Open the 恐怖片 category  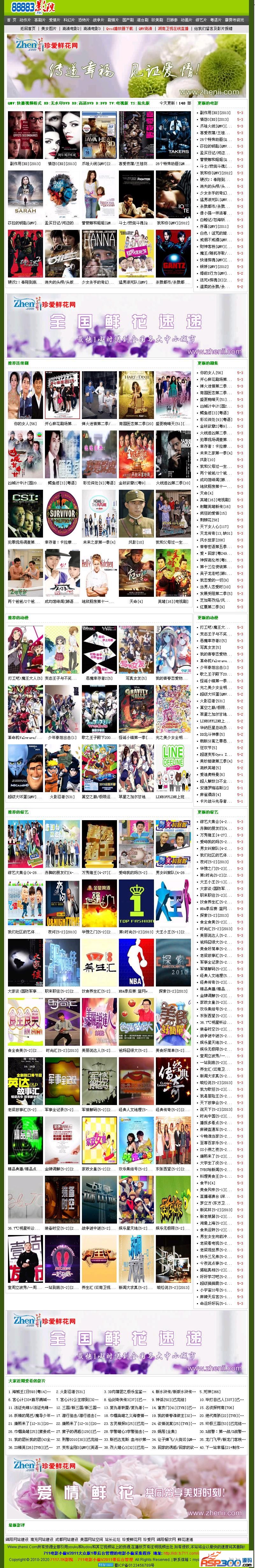(x=84, y=19)
